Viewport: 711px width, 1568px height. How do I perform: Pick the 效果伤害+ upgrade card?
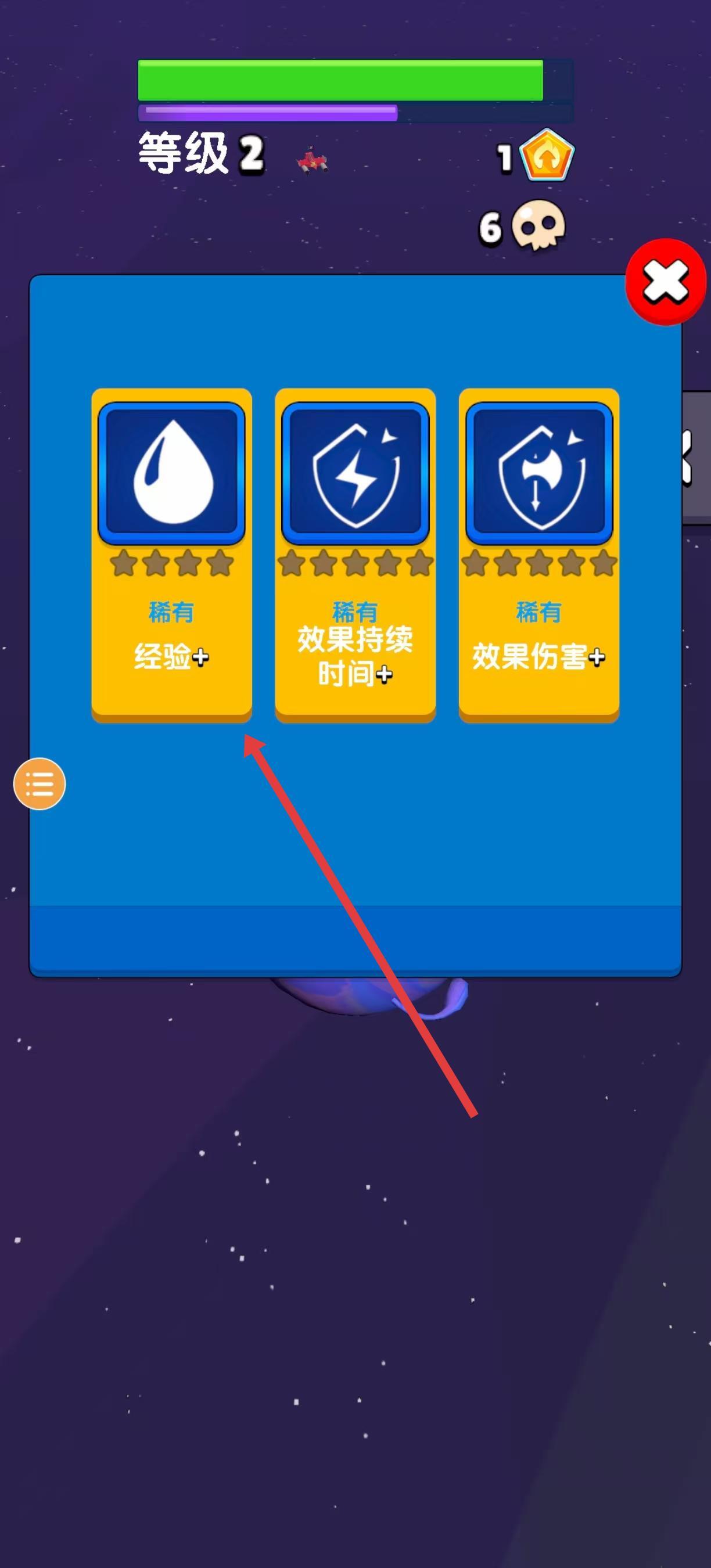pos(538,554)
